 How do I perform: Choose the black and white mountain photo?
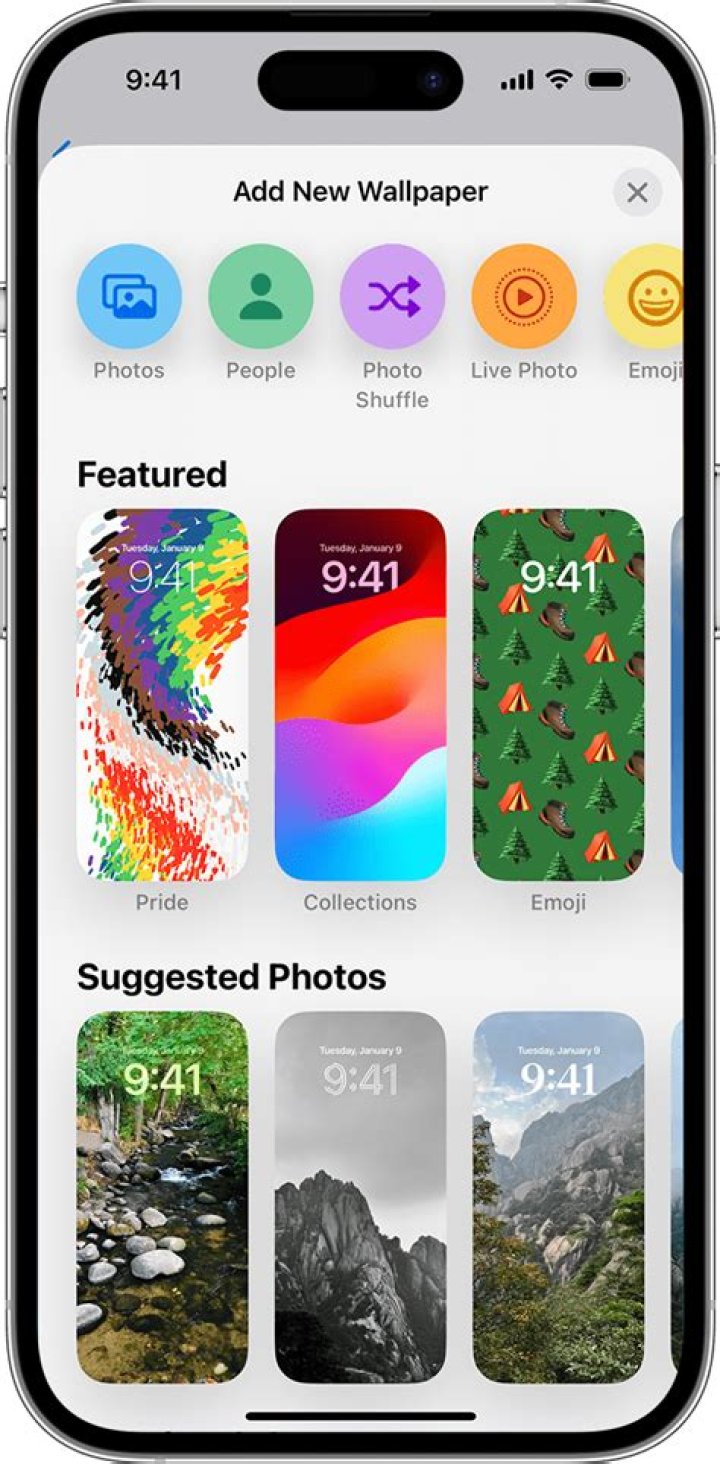[360, 1196]
